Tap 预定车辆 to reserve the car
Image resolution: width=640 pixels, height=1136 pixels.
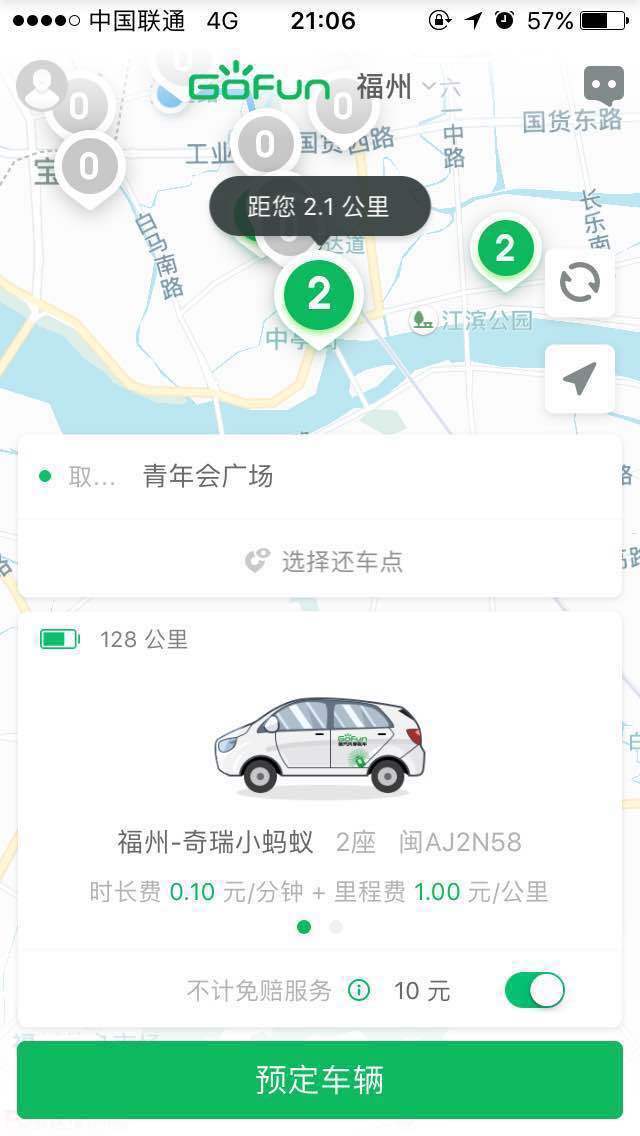(320, 1079)
